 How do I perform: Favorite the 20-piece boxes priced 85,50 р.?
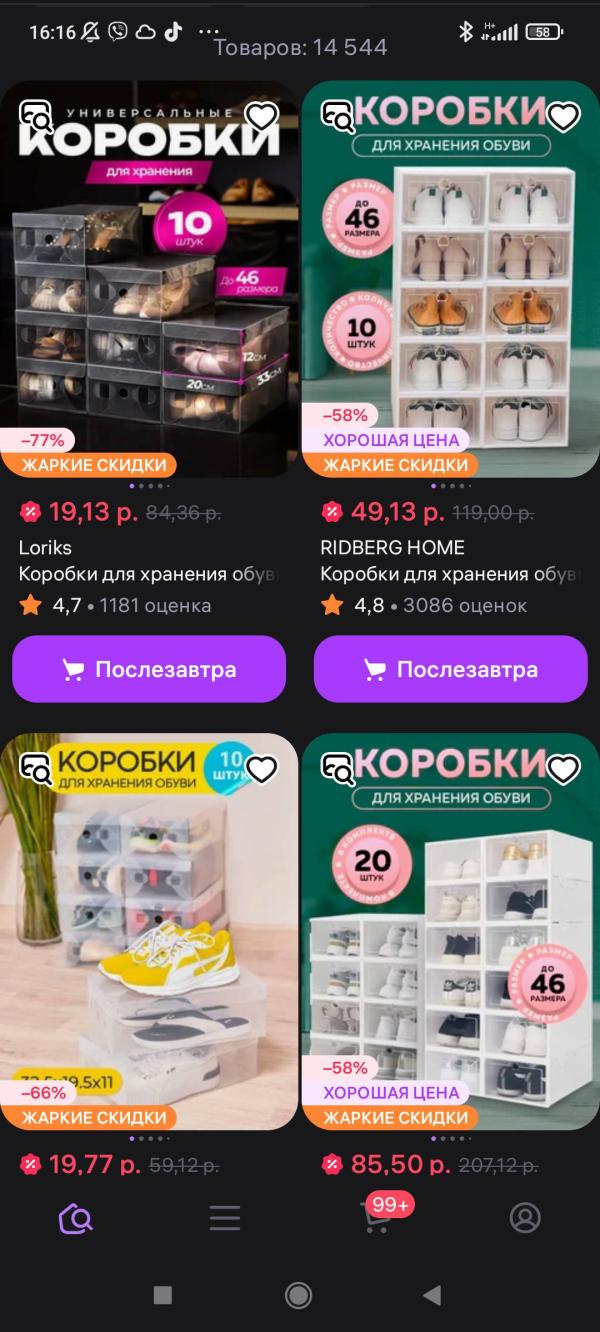pyautogui.click(x=563, y=769)
